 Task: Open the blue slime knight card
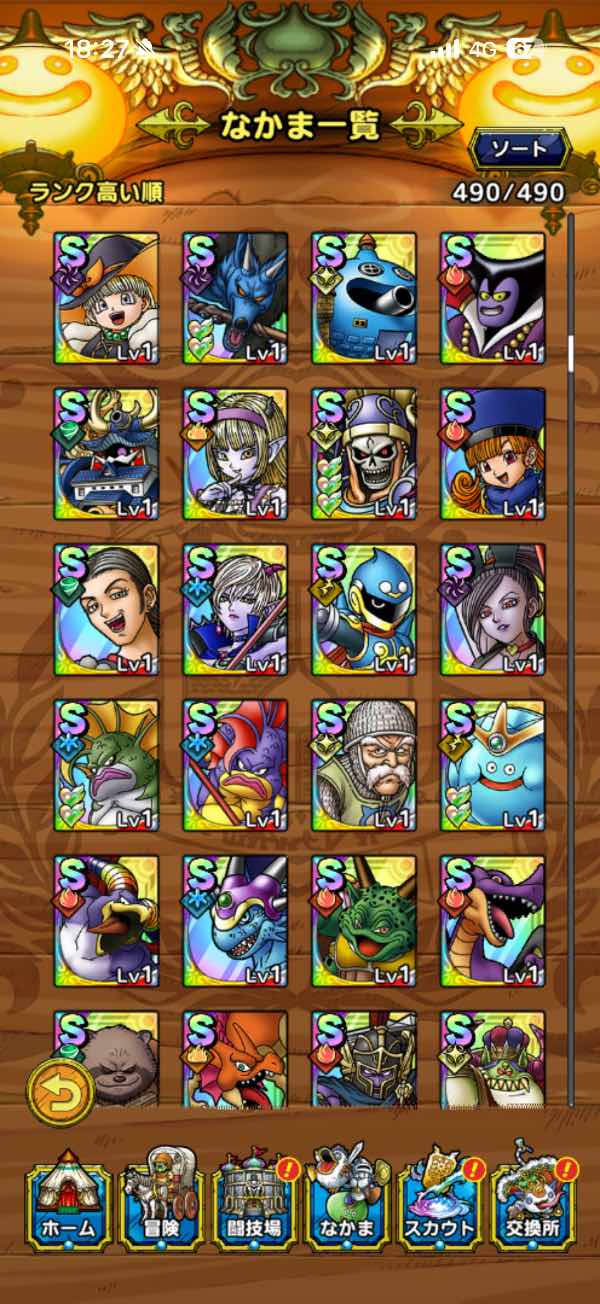click(364, 610)
